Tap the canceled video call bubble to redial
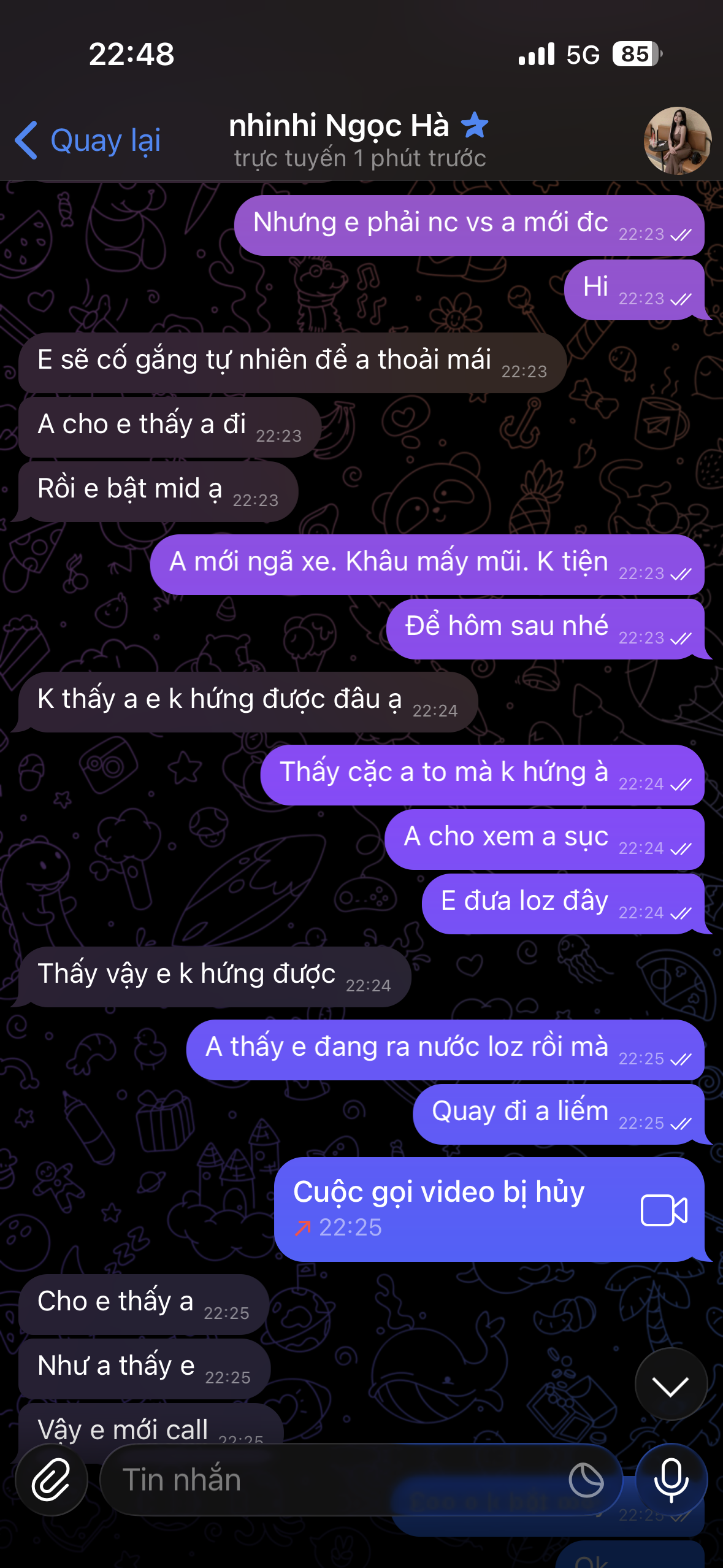The image size is (723, 1568). coord(489,1209)
